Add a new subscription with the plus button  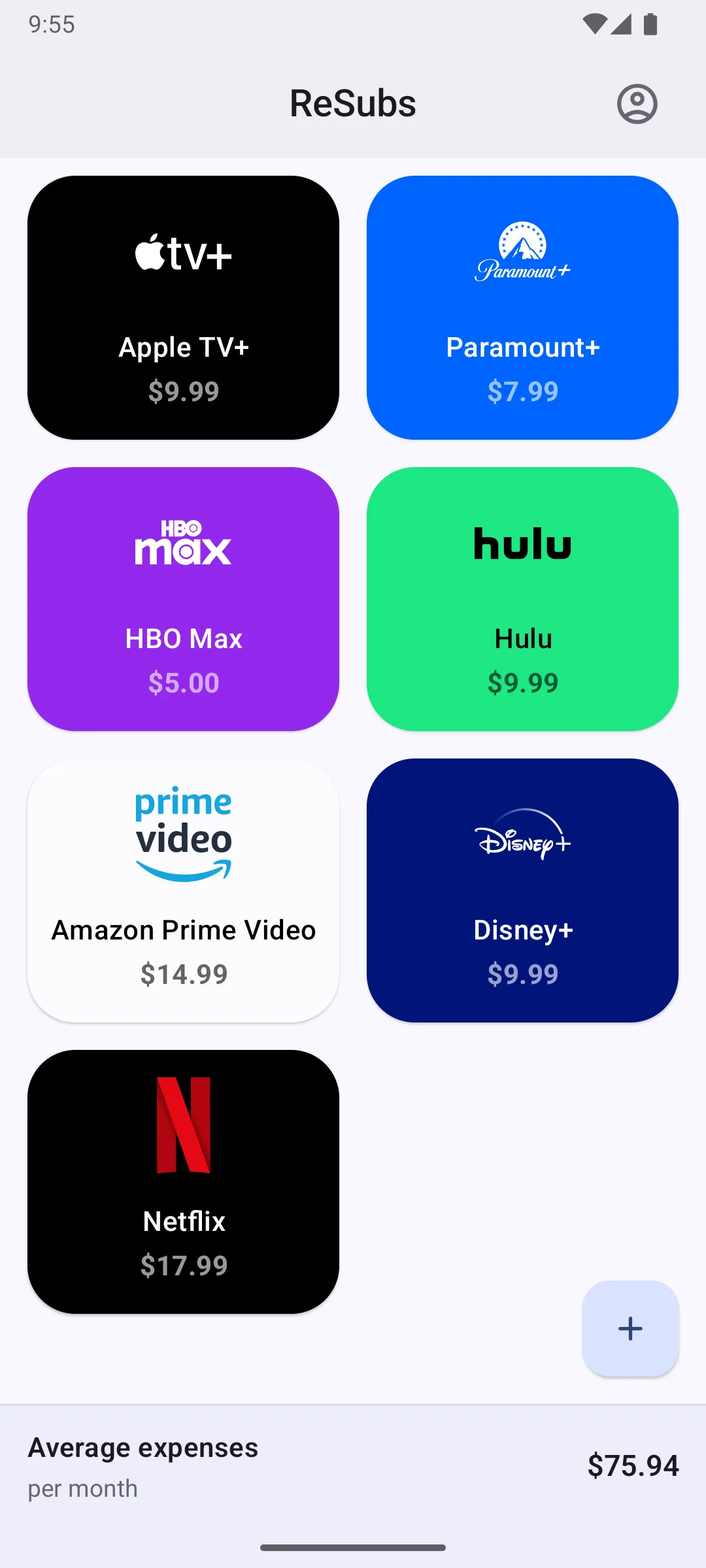[x=630, y=1327]
